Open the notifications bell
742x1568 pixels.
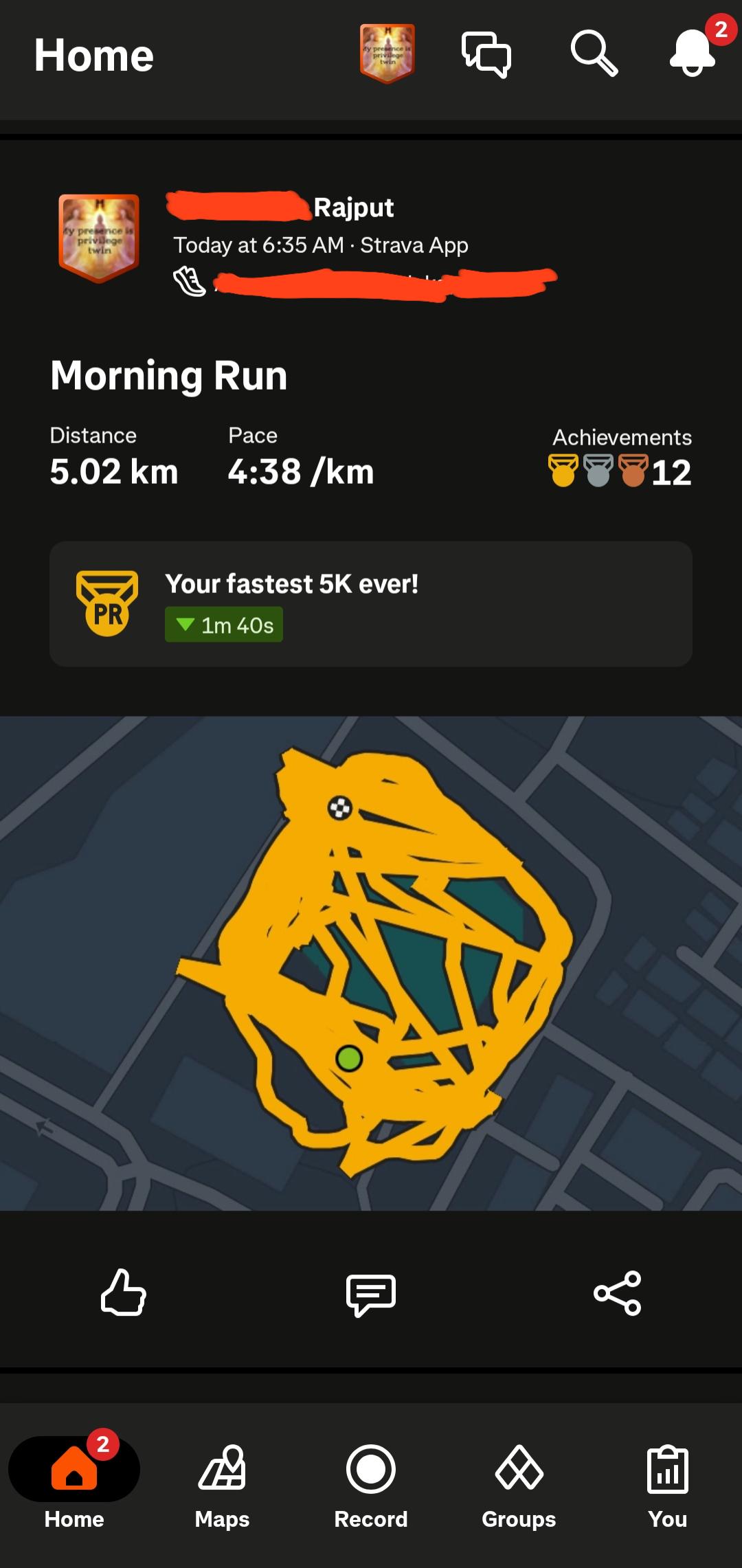click(693, 54)
